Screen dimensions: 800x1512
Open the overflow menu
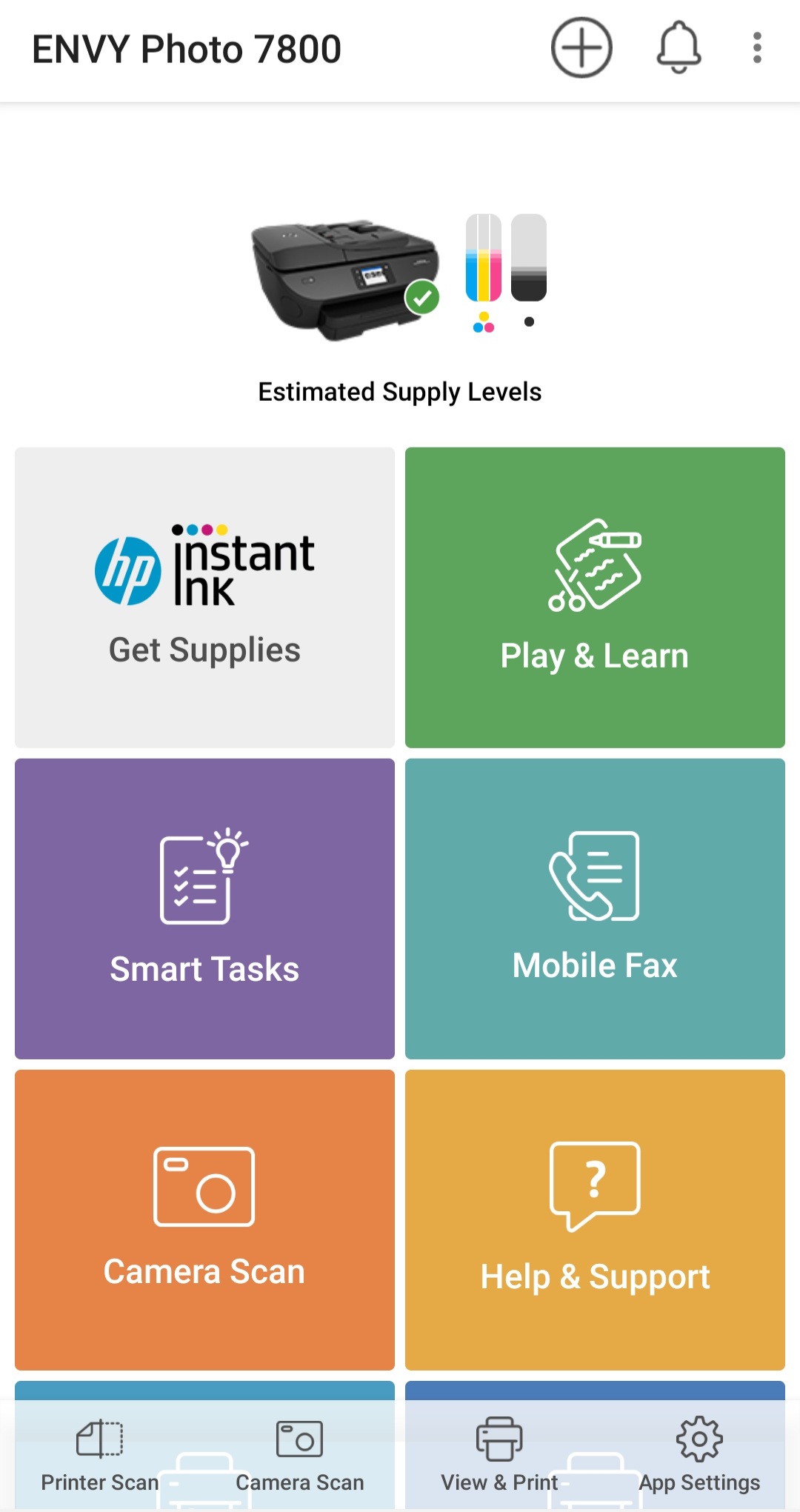tap(756, 48)
